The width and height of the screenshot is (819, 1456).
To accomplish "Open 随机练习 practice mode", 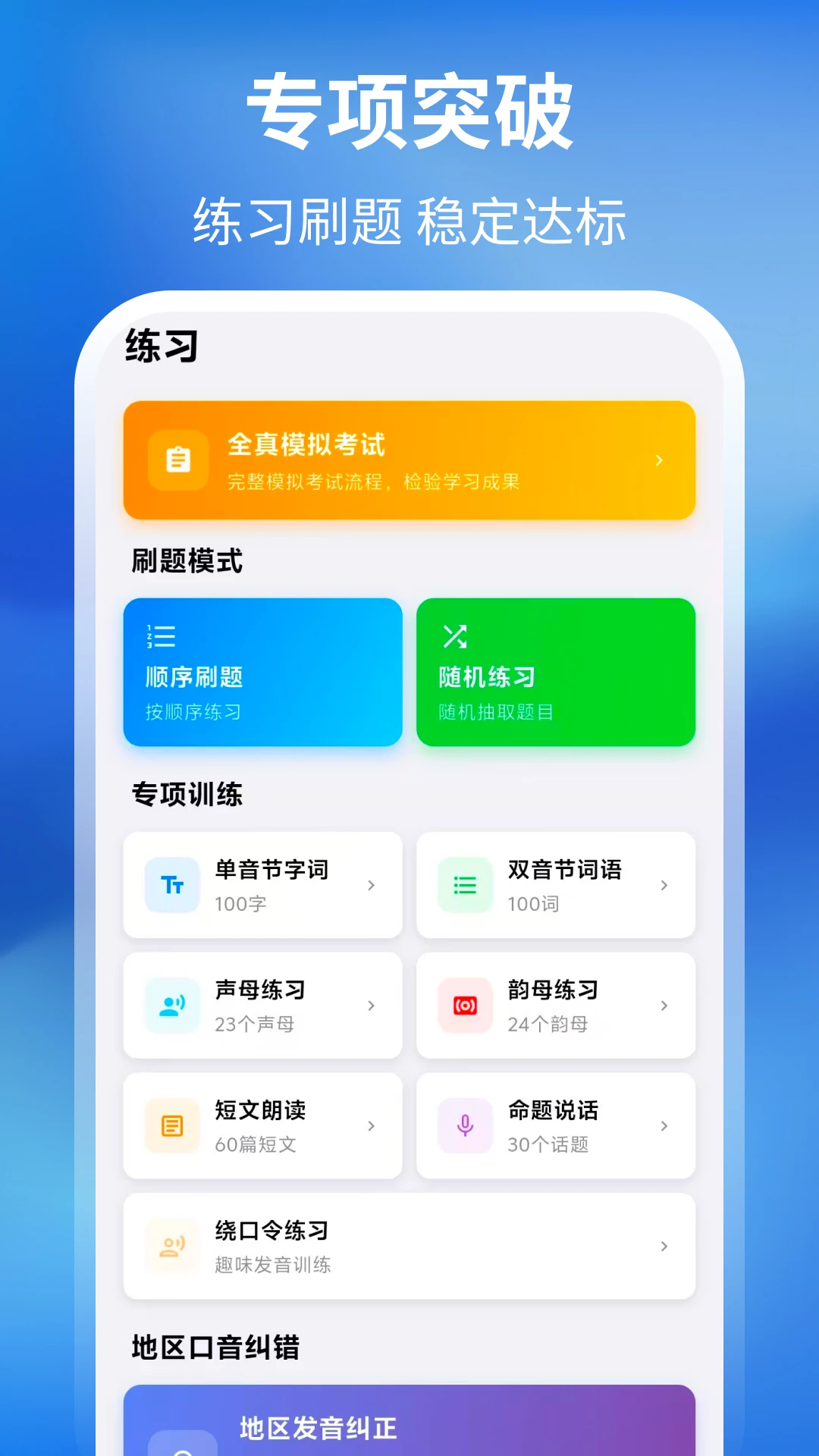I will pyautogui.click(x=556, y=673).
